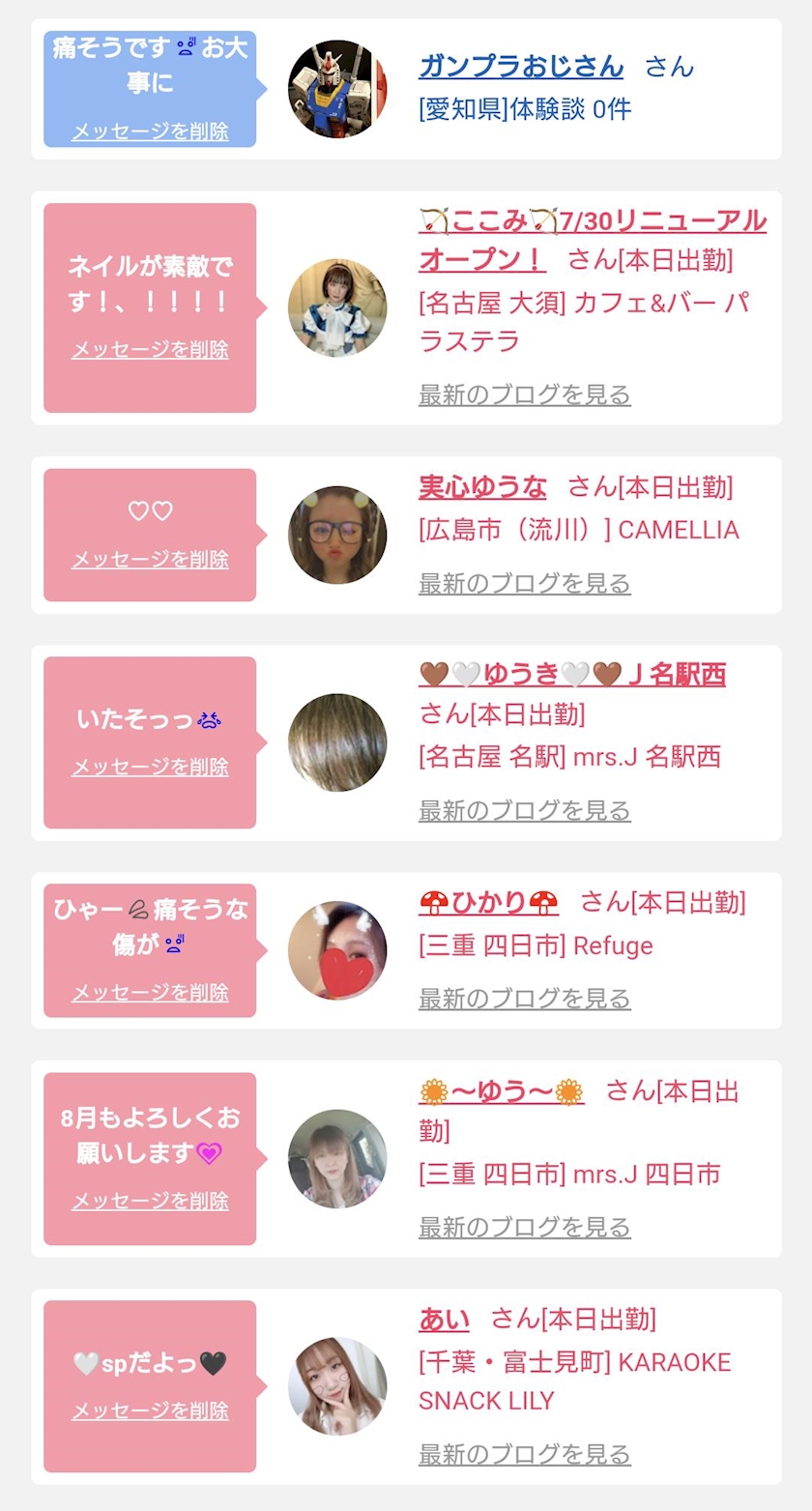Delete the 痛そうです お大事に message

tap(150, 131)
